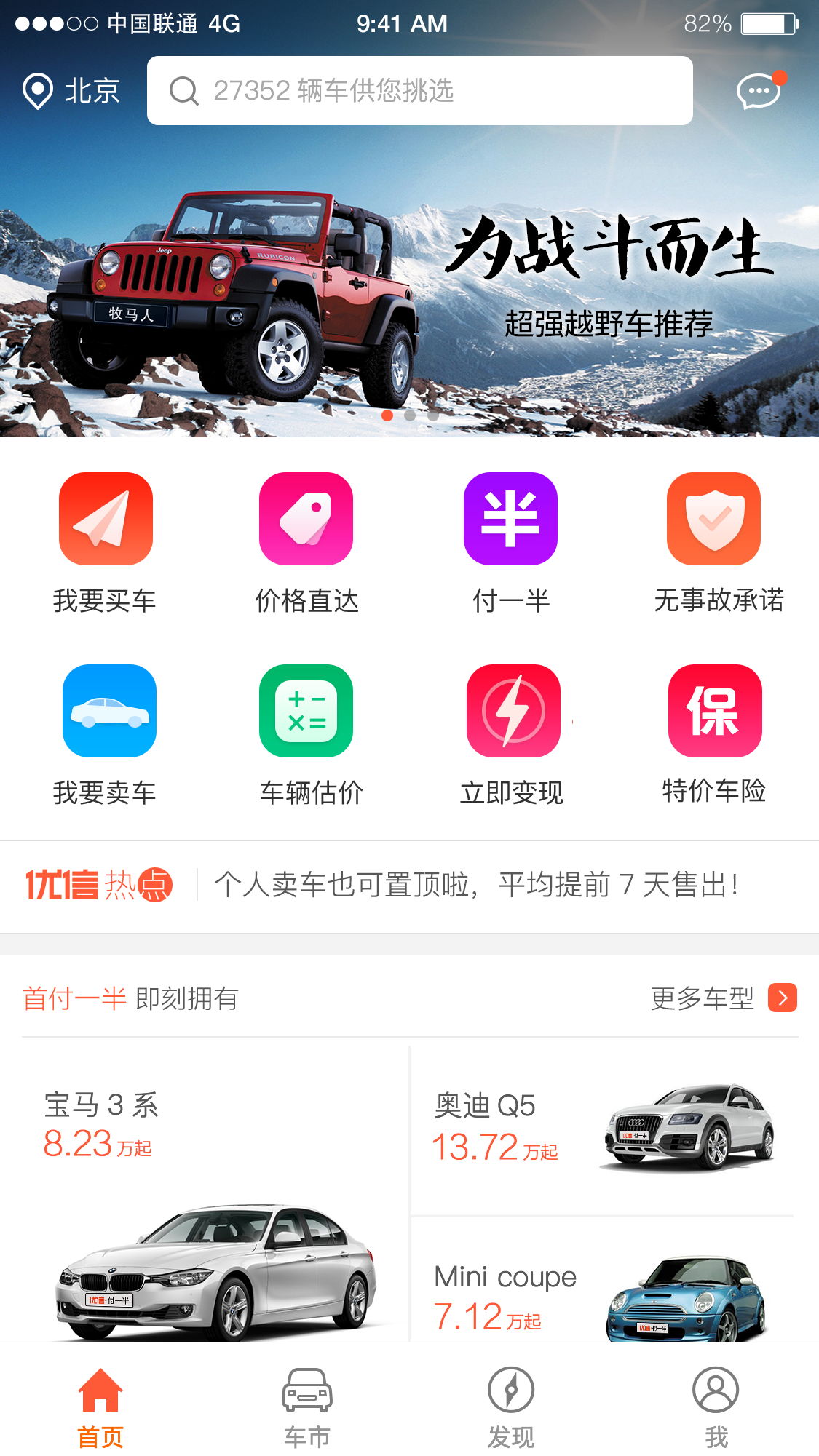Read the 优信热点 news headline
819x1456 pixels.
pyautogui.click(x=476, y=886)
